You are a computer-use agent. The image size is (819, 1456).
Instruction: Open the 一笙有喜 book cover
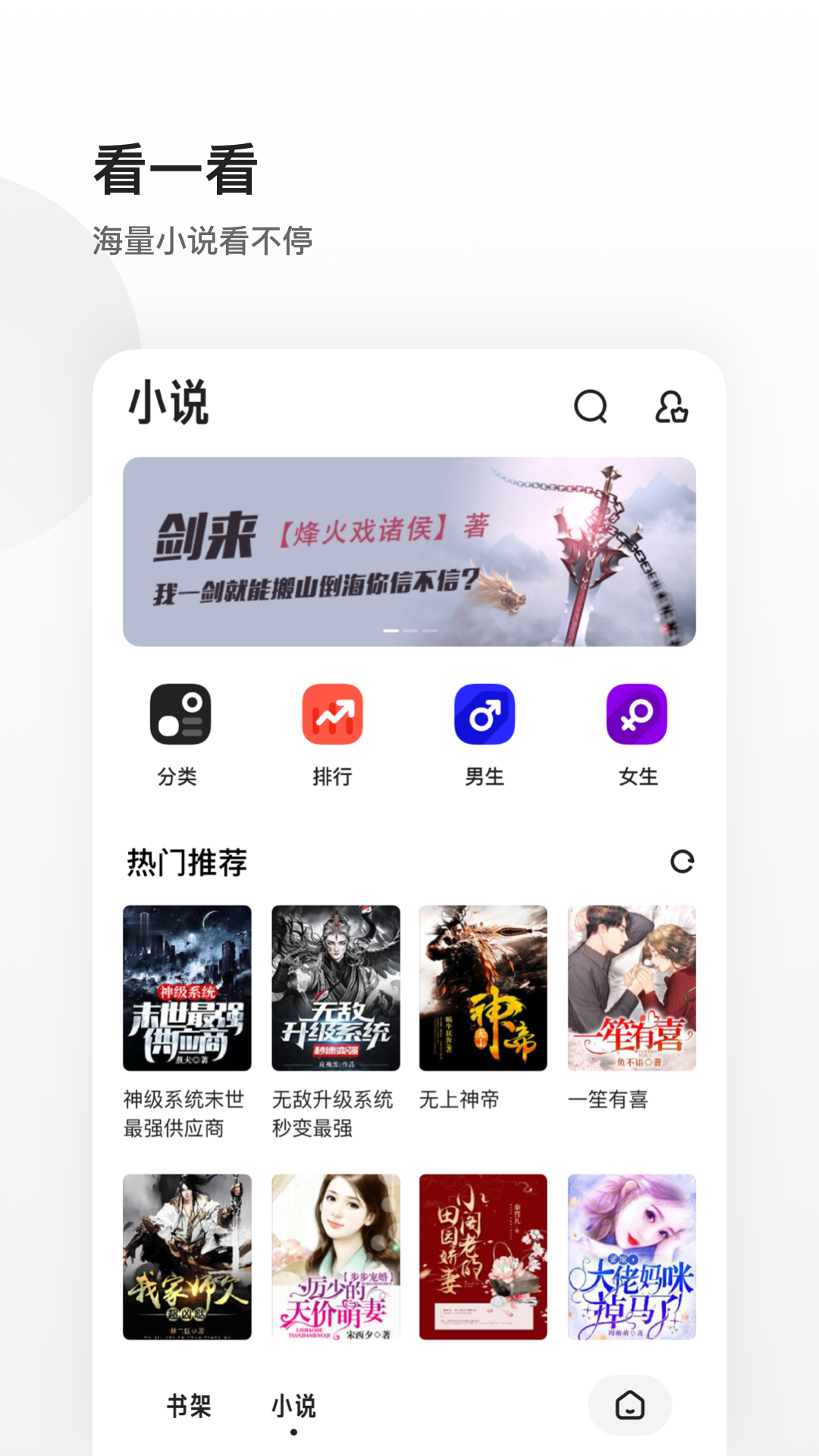(632, 987)
